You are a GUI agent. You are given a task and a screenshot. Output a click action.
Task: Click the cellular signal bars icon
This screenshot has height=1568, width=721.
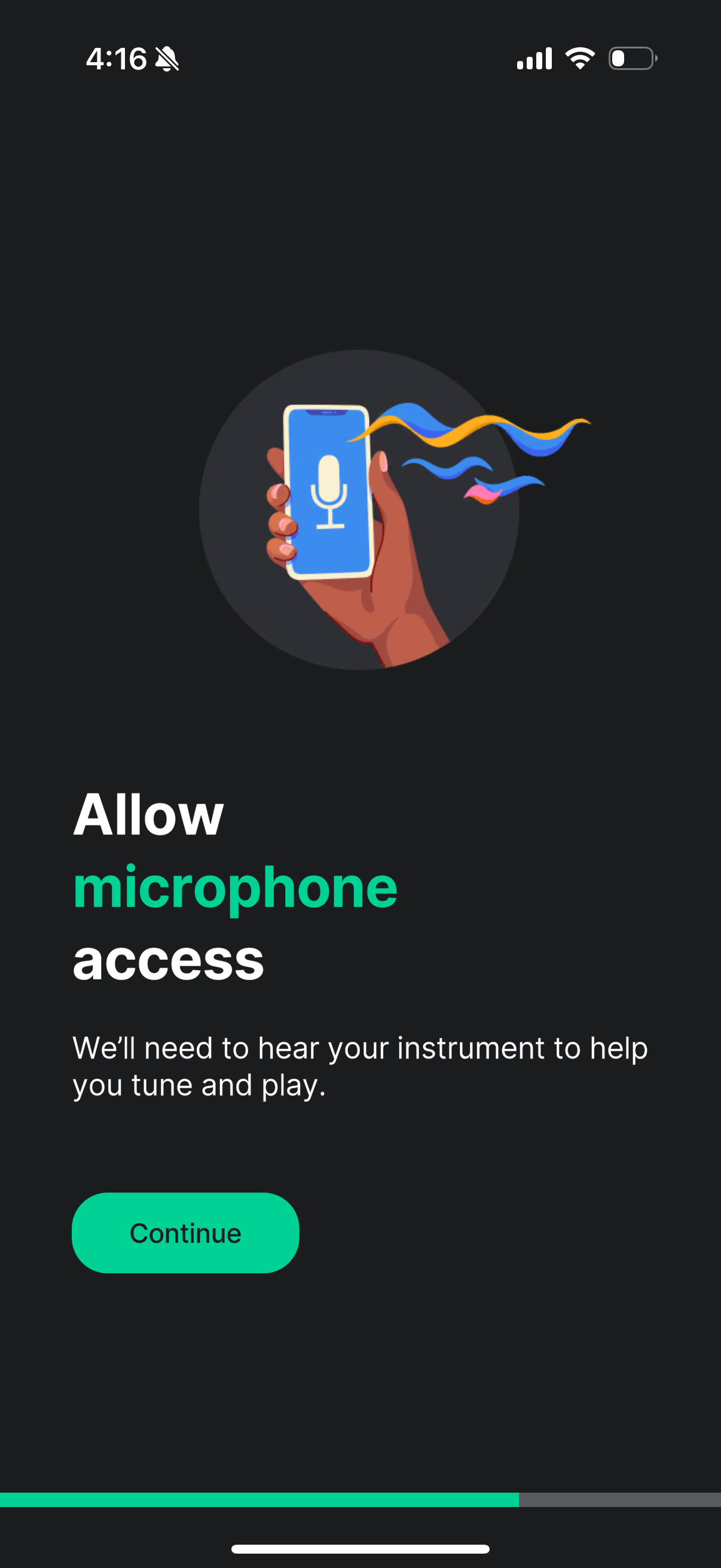[534, 59]
